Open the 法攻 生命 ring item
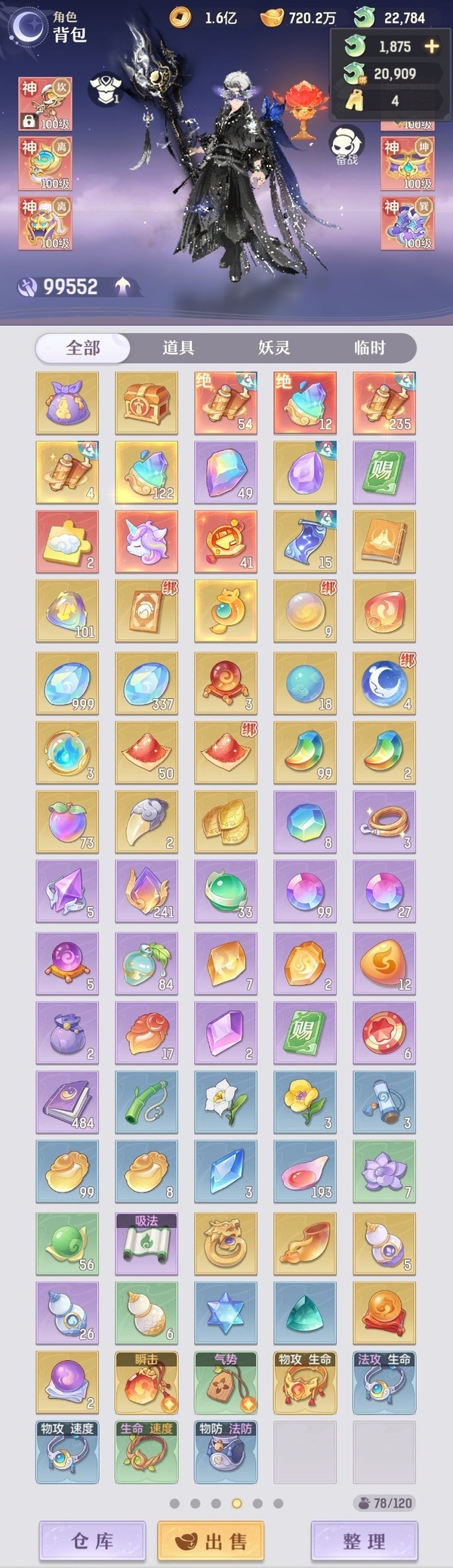Screen dimensions: 453x1568 [x=384, y=1382]
